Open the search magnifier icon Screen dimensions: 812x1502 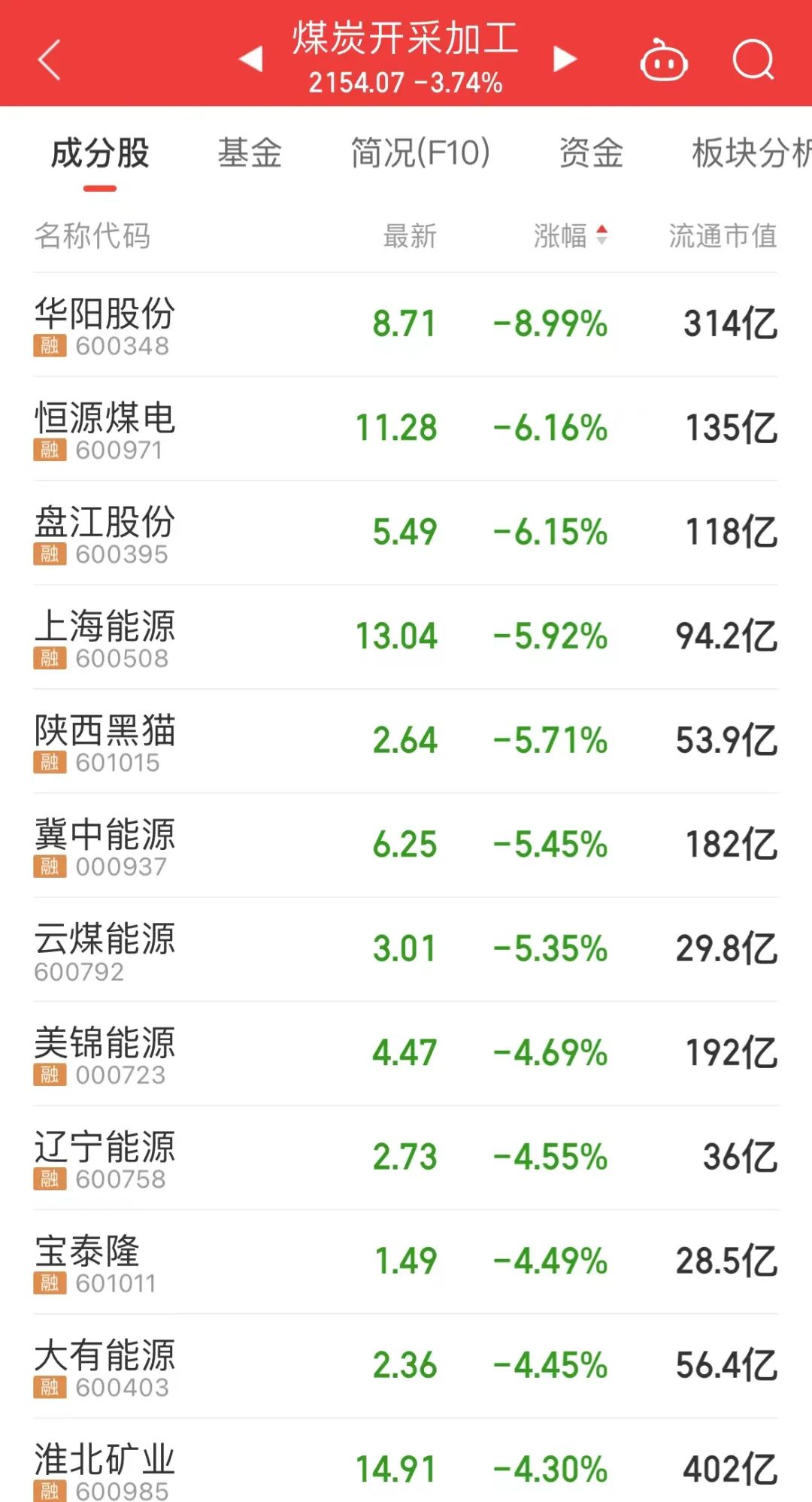coord(753,59)
